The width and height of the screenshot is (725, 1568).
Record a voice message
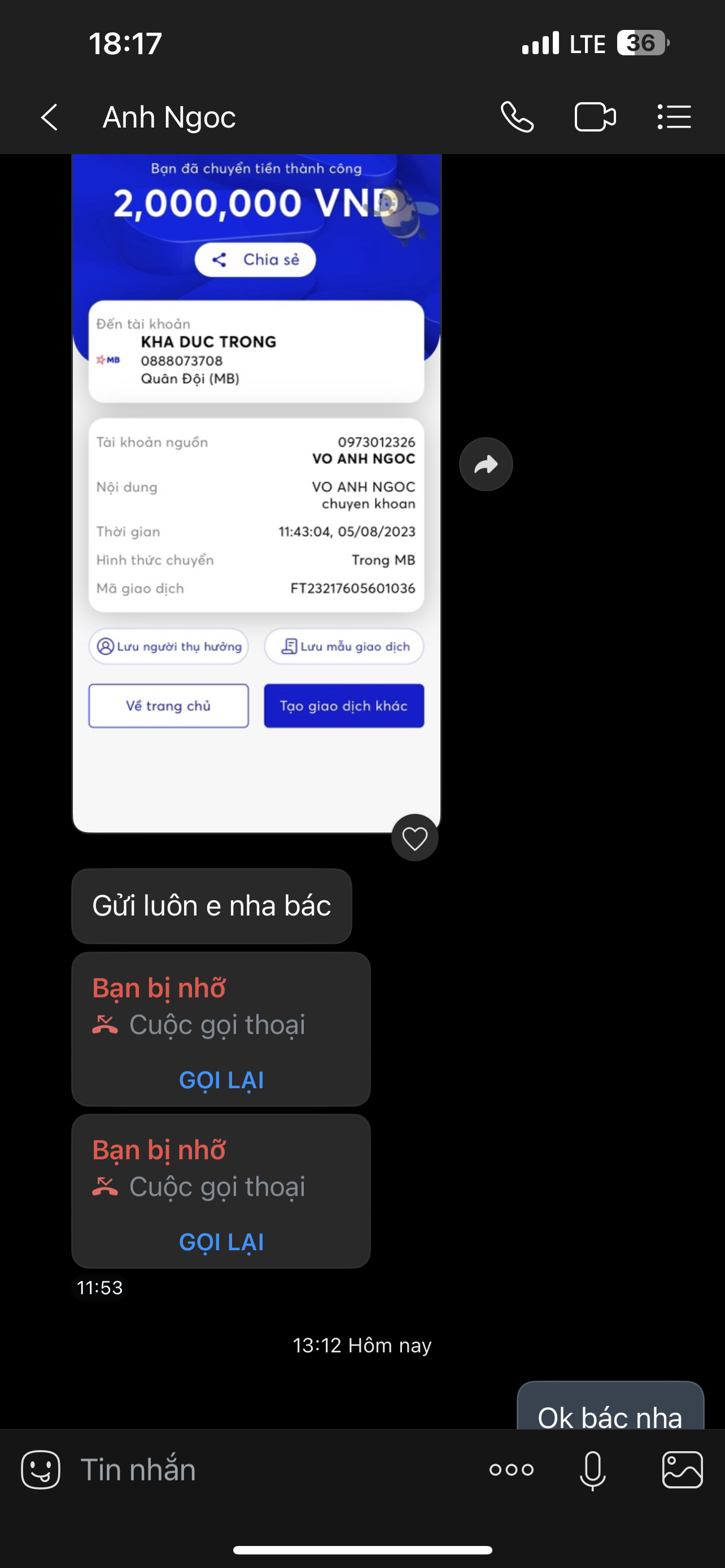592,1470
